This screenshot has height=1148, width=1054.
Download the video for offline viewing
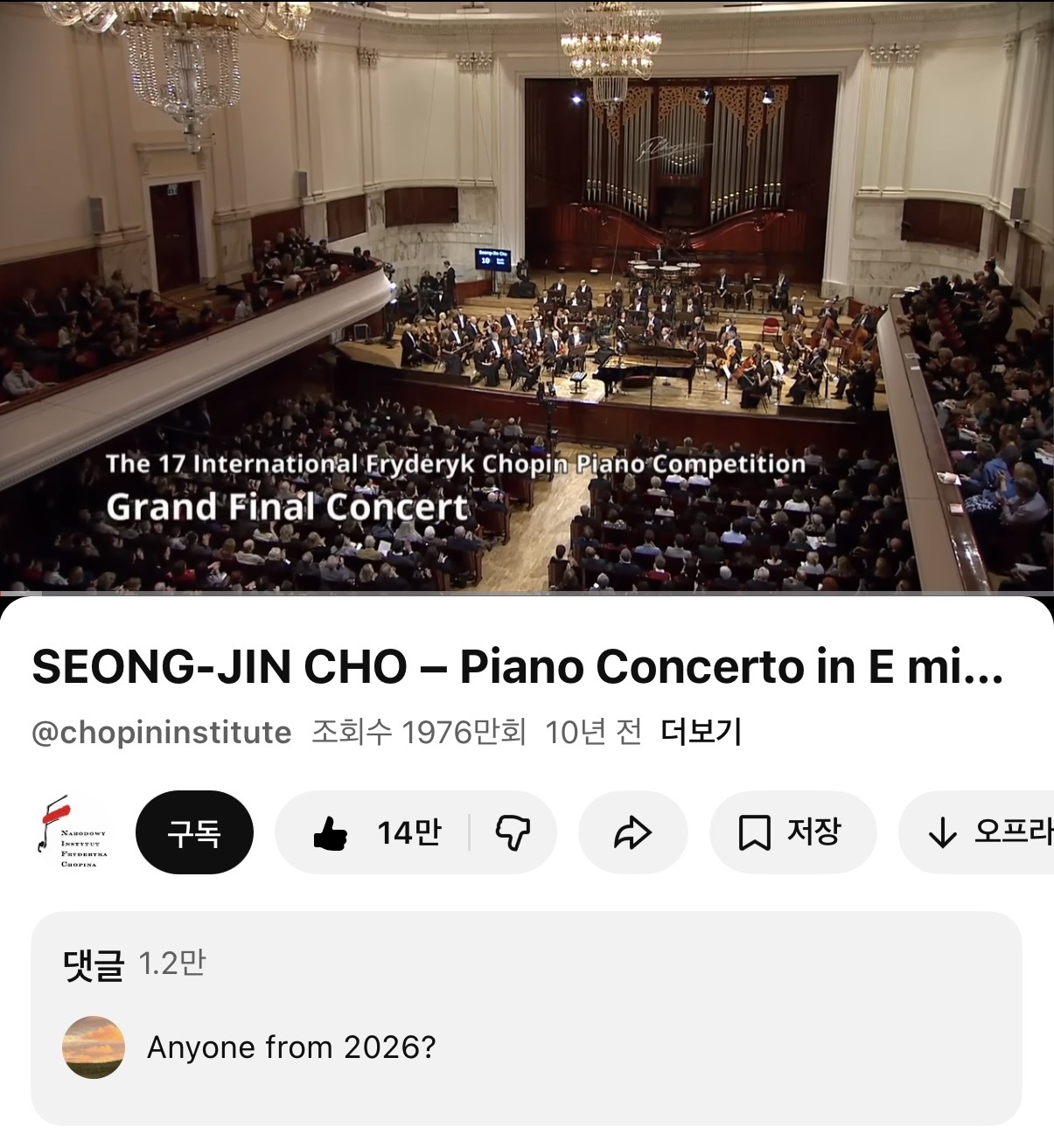[976, 832]
